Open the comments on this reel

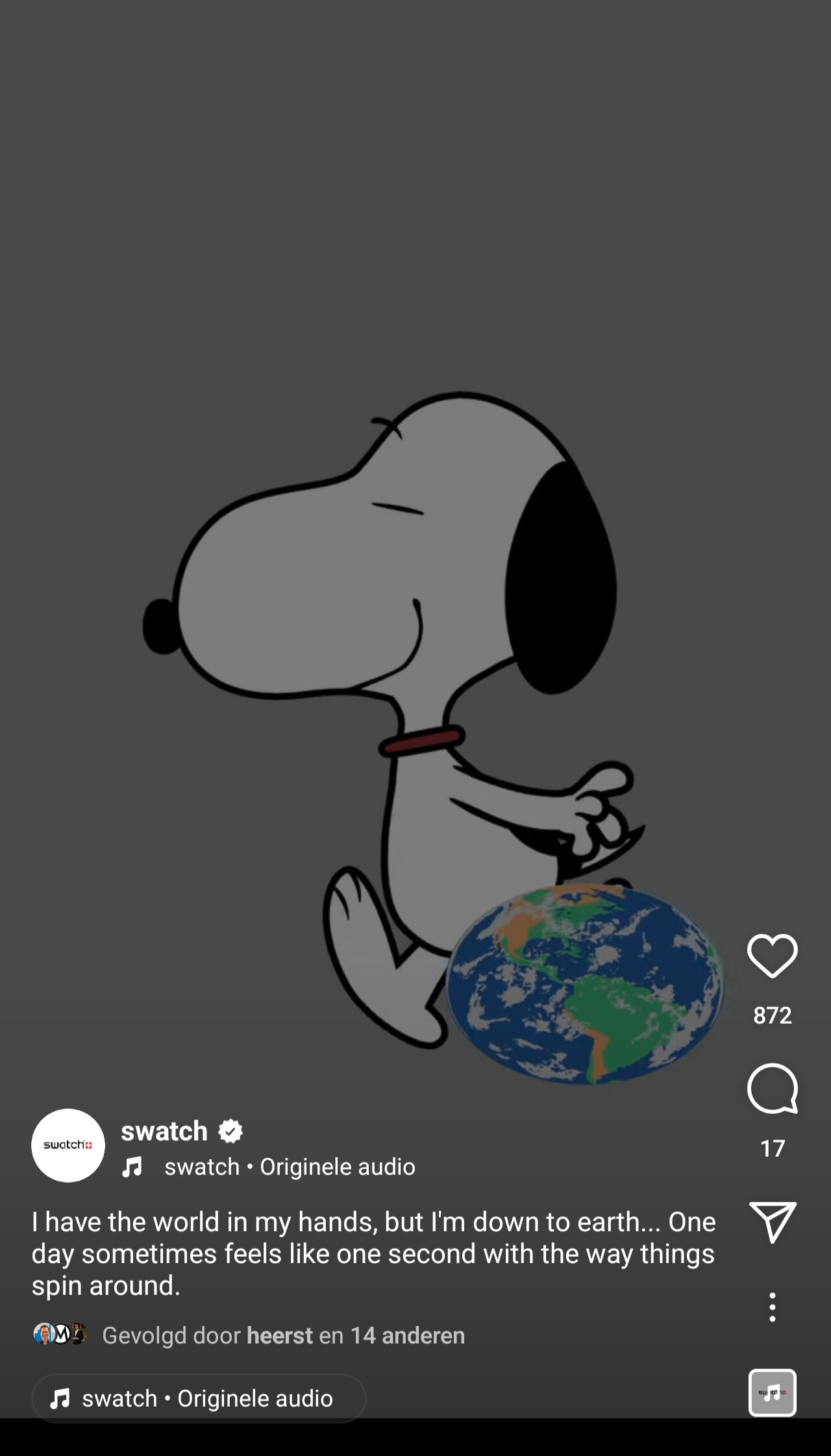772,1089
